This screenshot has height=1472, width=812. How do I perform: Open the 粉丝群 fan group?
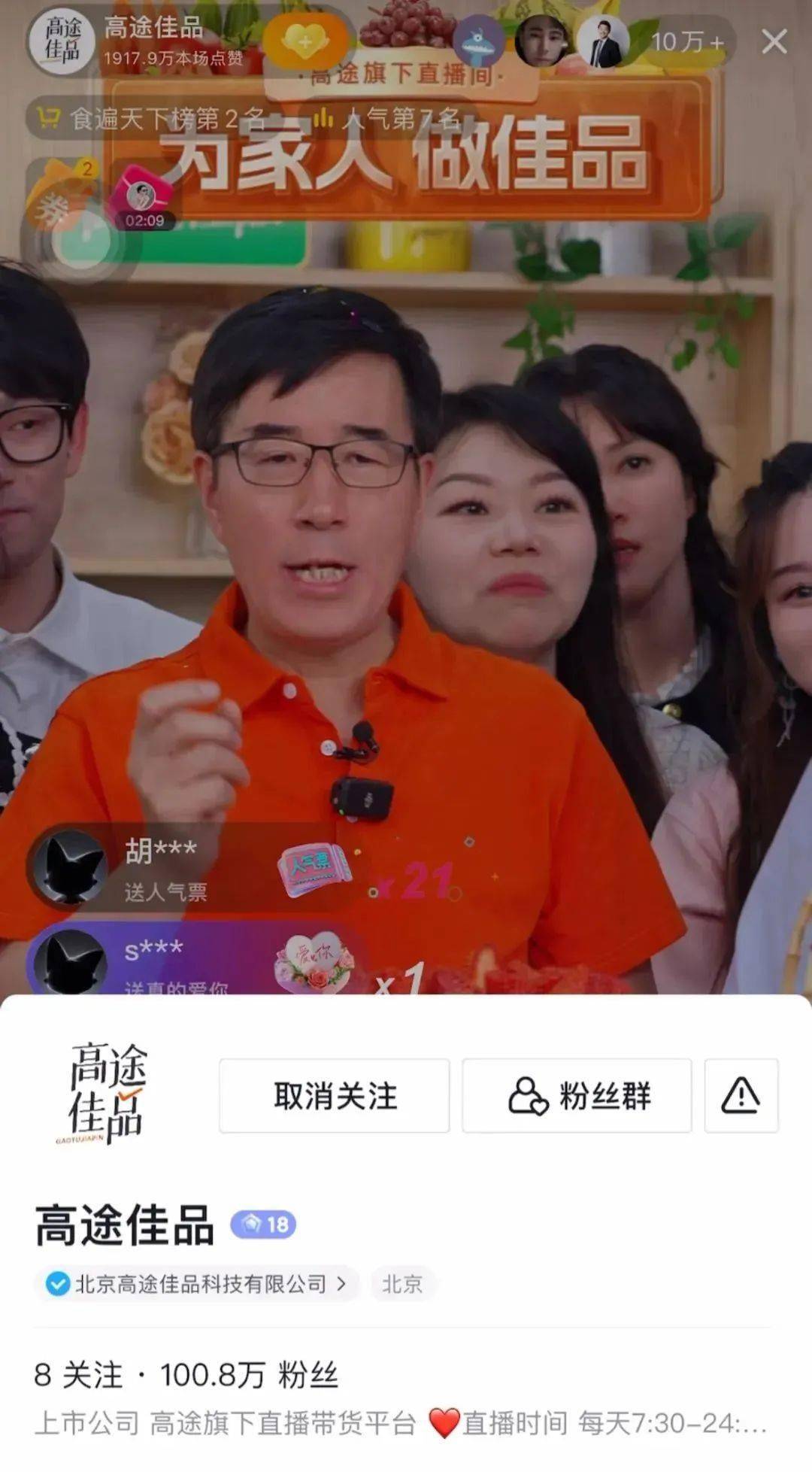point(577,1095)
